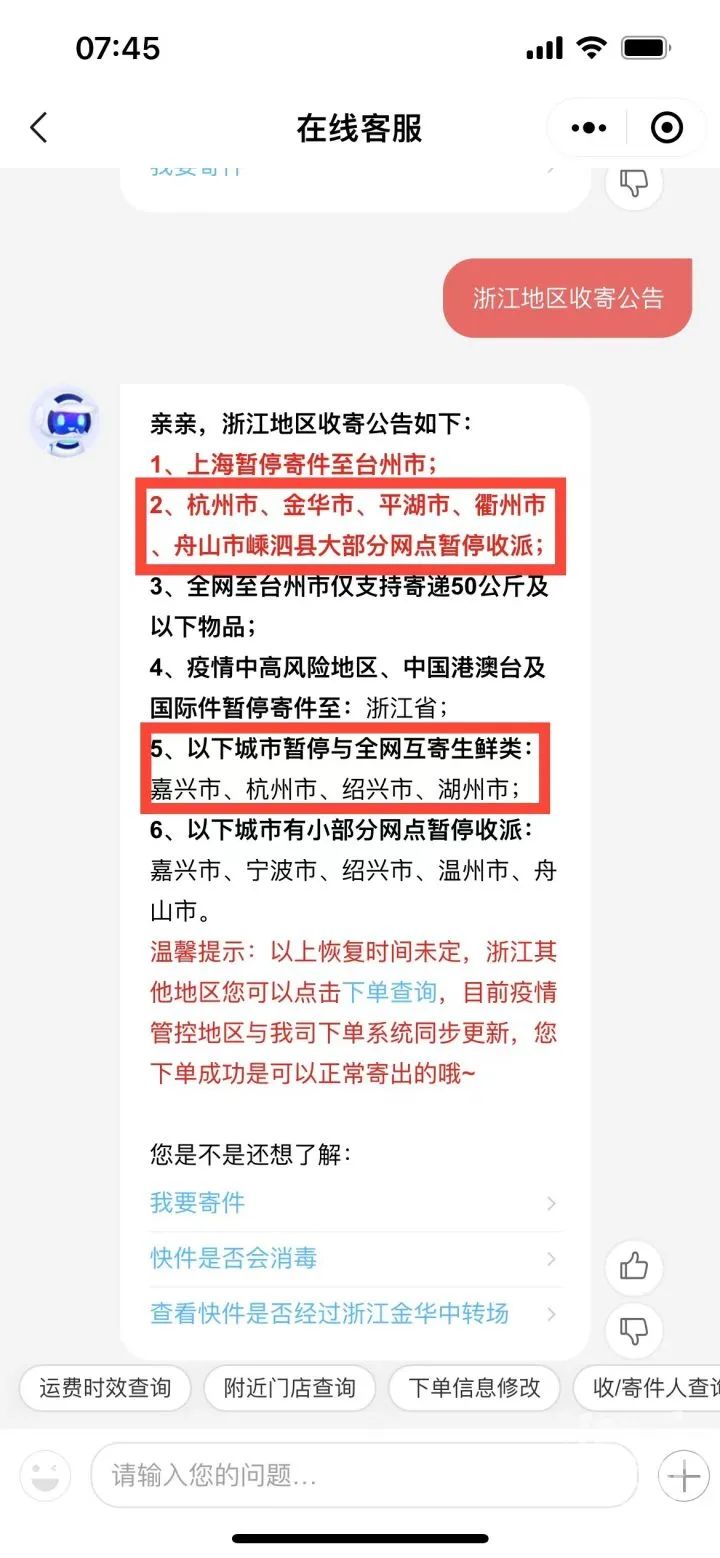720x1558 pixels.
Task: Select the 附近门店查询 chip
Action: (x=290, y=1388)
